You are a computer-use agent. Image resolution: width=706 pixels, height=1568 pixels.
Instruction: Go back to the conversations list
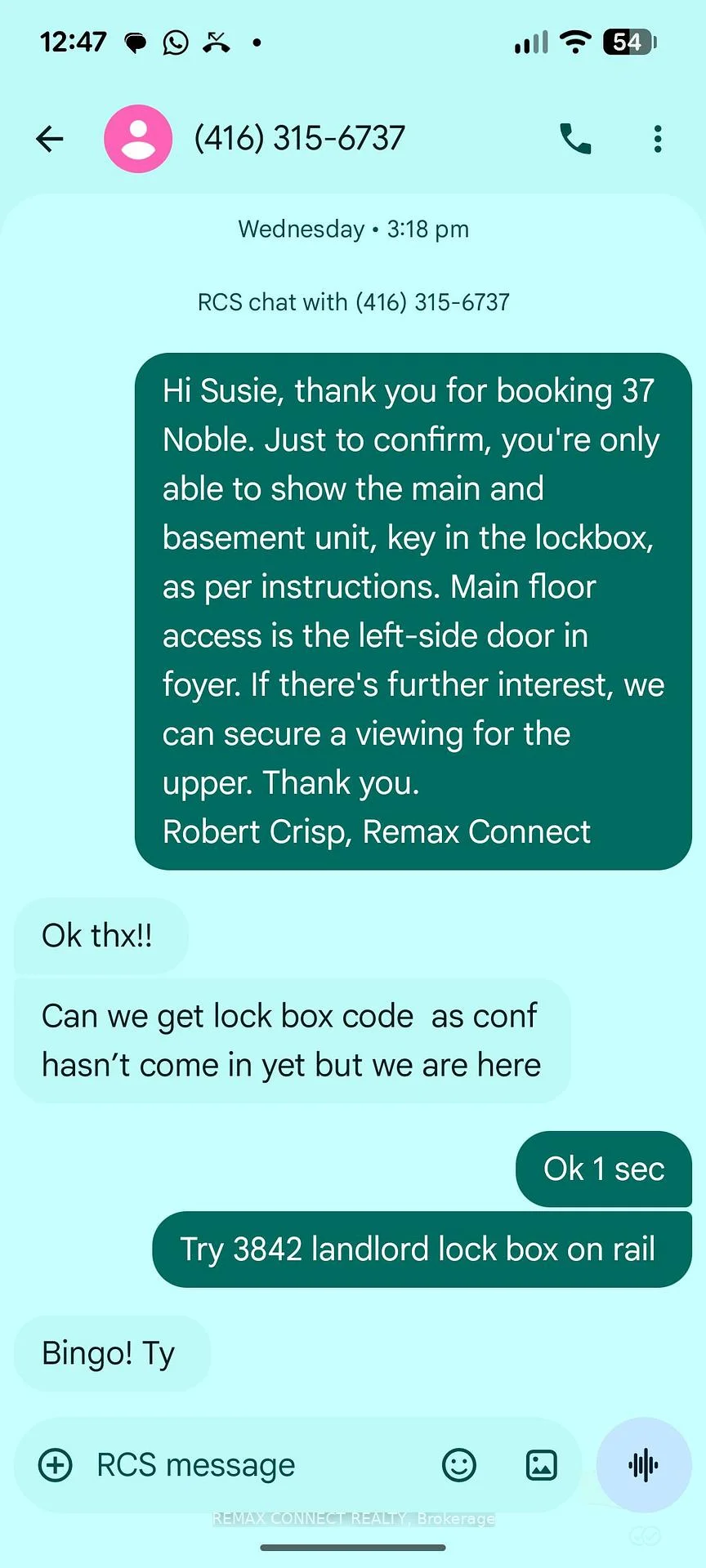(50, 139)
